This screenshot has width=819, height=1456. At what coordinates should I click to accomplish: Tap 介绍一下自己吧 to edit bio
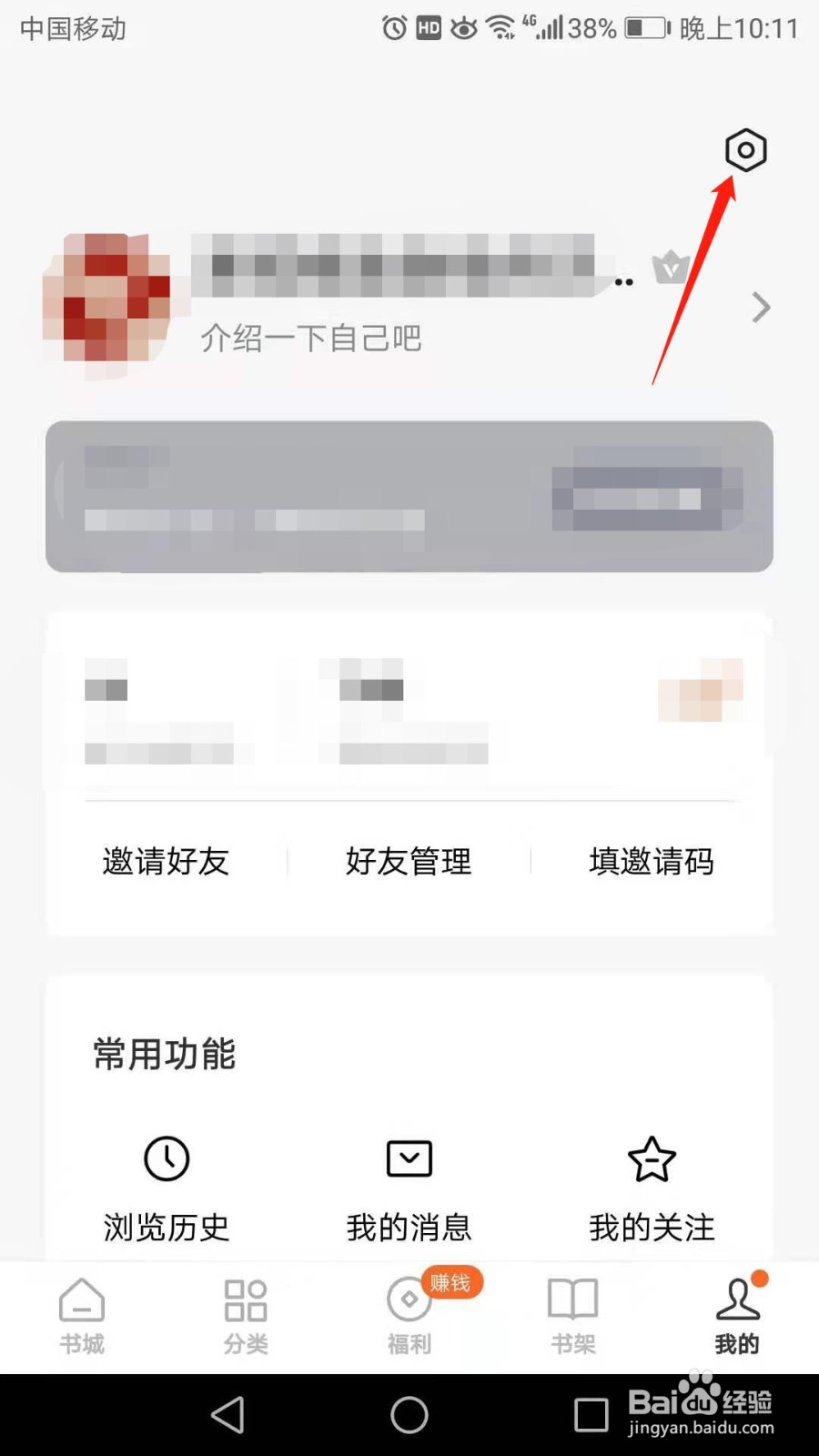click(309, 339)
